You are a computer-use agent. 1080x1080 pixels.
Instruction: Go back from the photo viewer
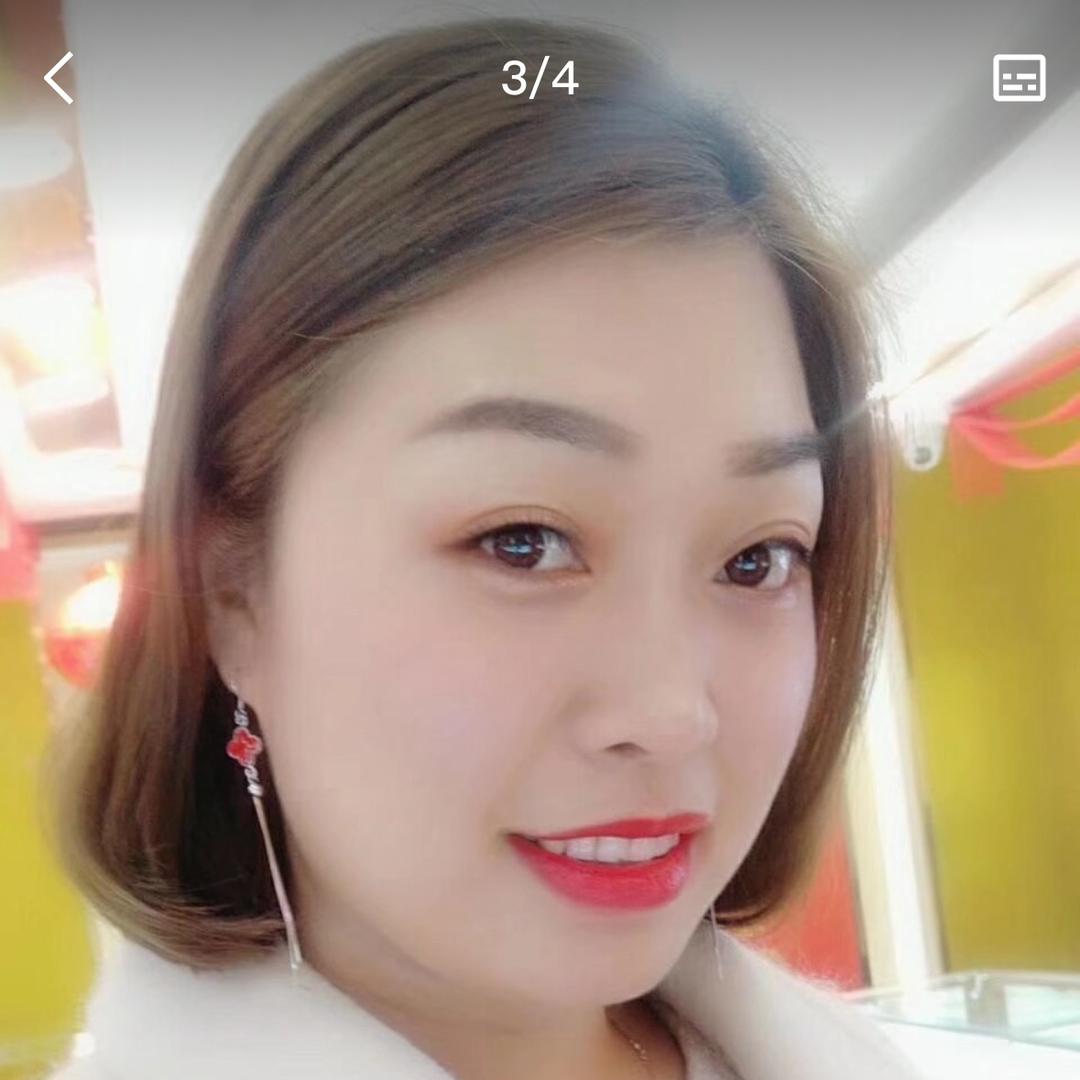click(59, 78)
